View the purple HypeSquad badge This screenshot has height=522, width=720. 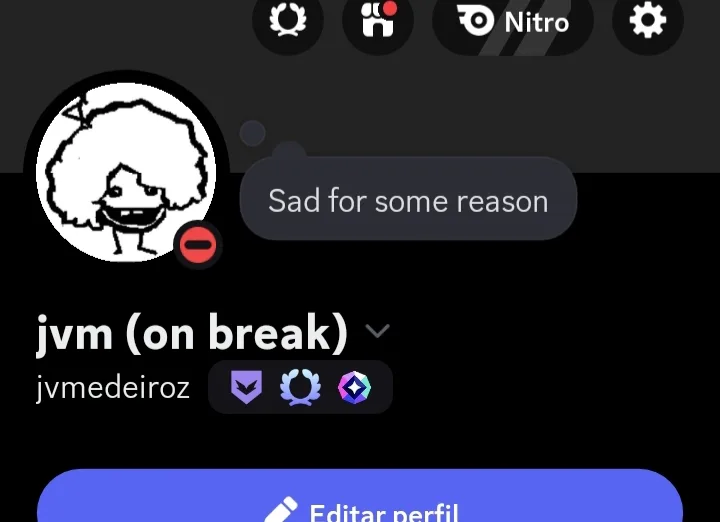(246, 388)
